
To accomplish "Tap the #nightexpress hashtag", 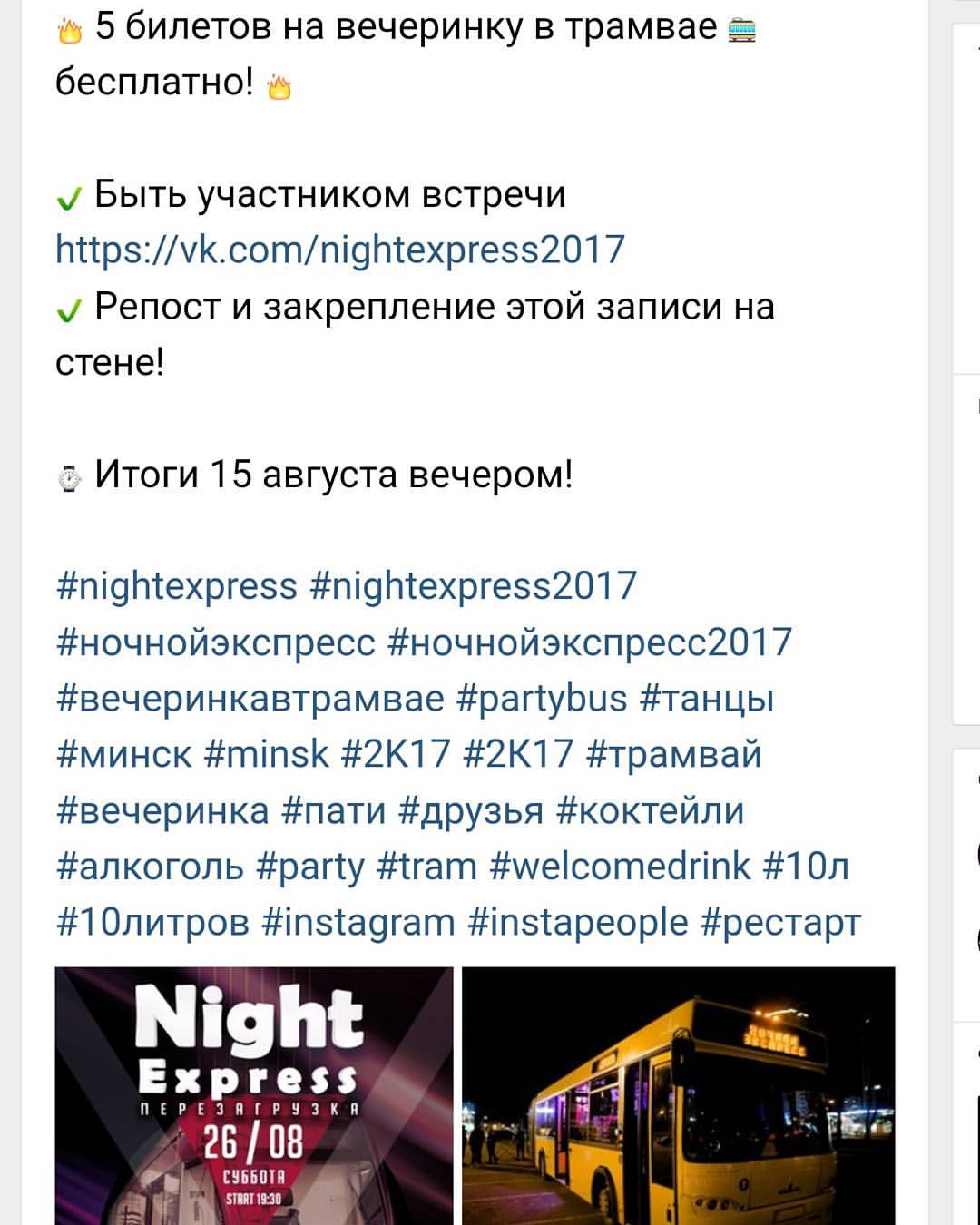I will pyautogui.click(x=177, y=586).
